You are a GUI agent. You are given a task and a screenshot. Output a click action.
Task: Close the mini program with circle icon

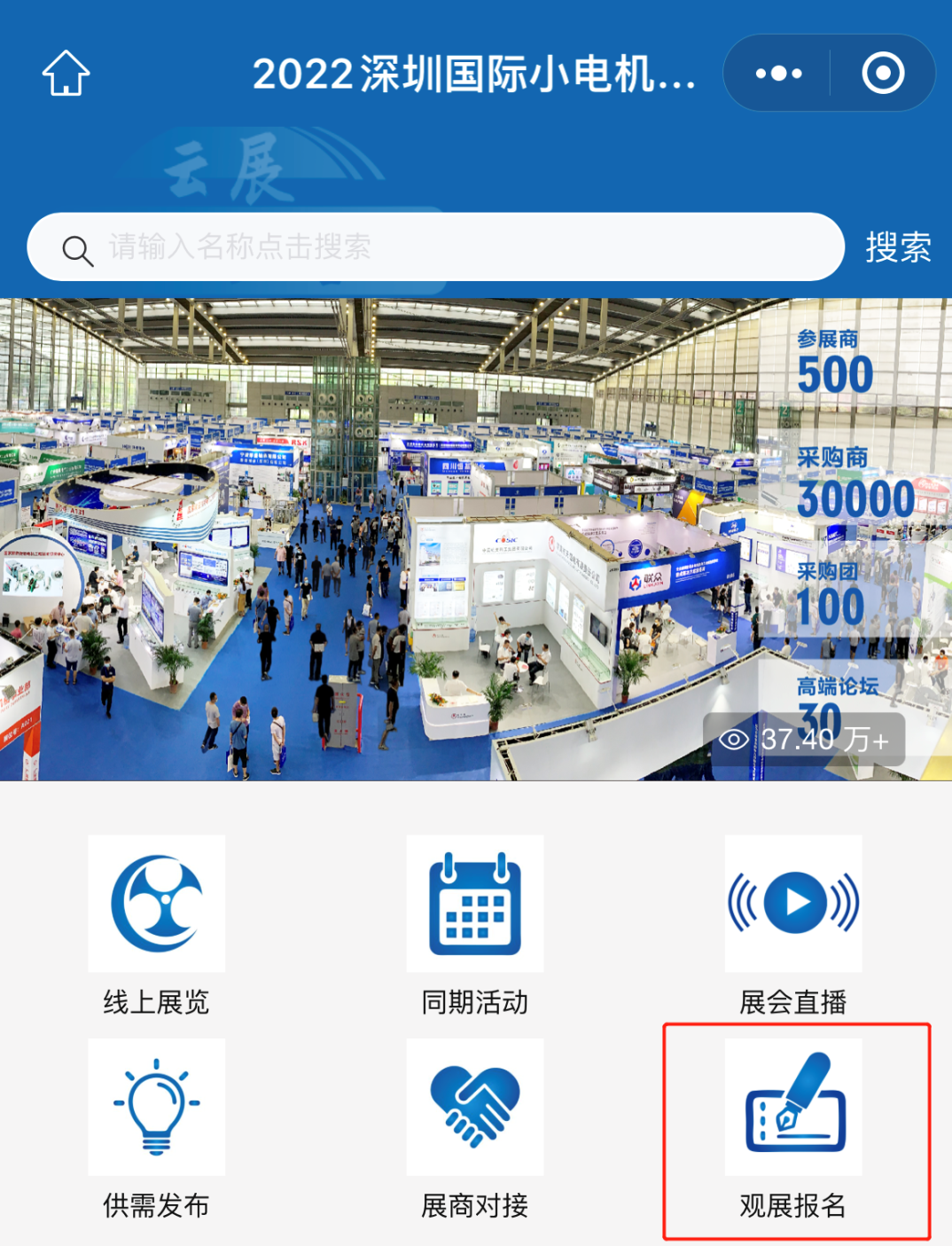click(883, 73)
